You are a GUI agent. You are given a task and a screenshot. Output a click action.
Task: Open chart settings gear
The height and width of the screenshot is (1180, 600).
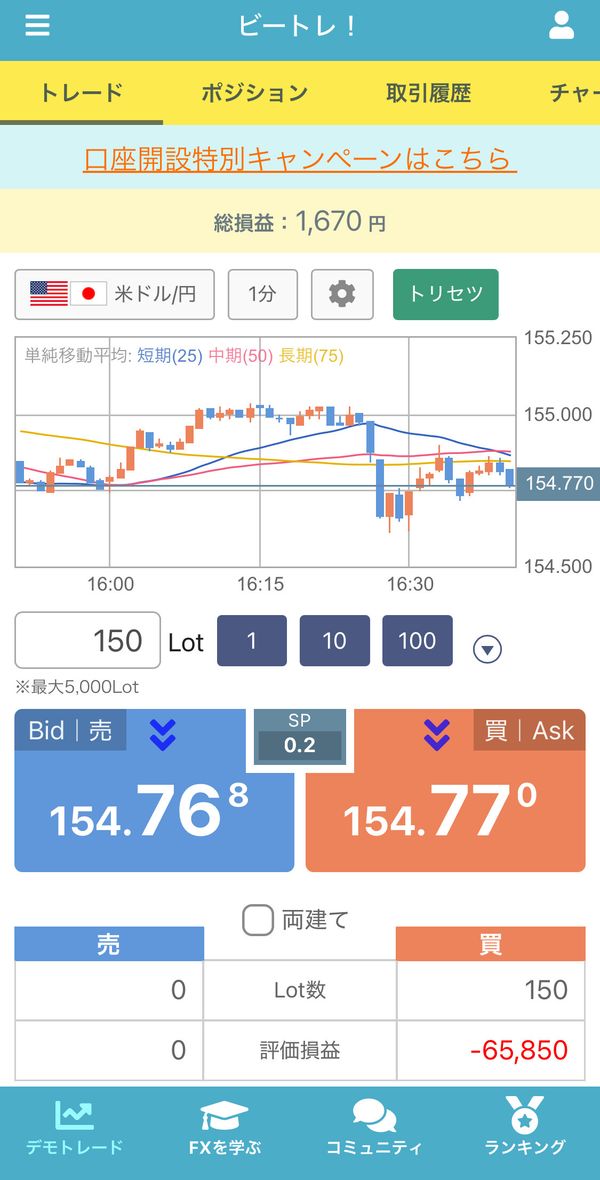point(342,294)
